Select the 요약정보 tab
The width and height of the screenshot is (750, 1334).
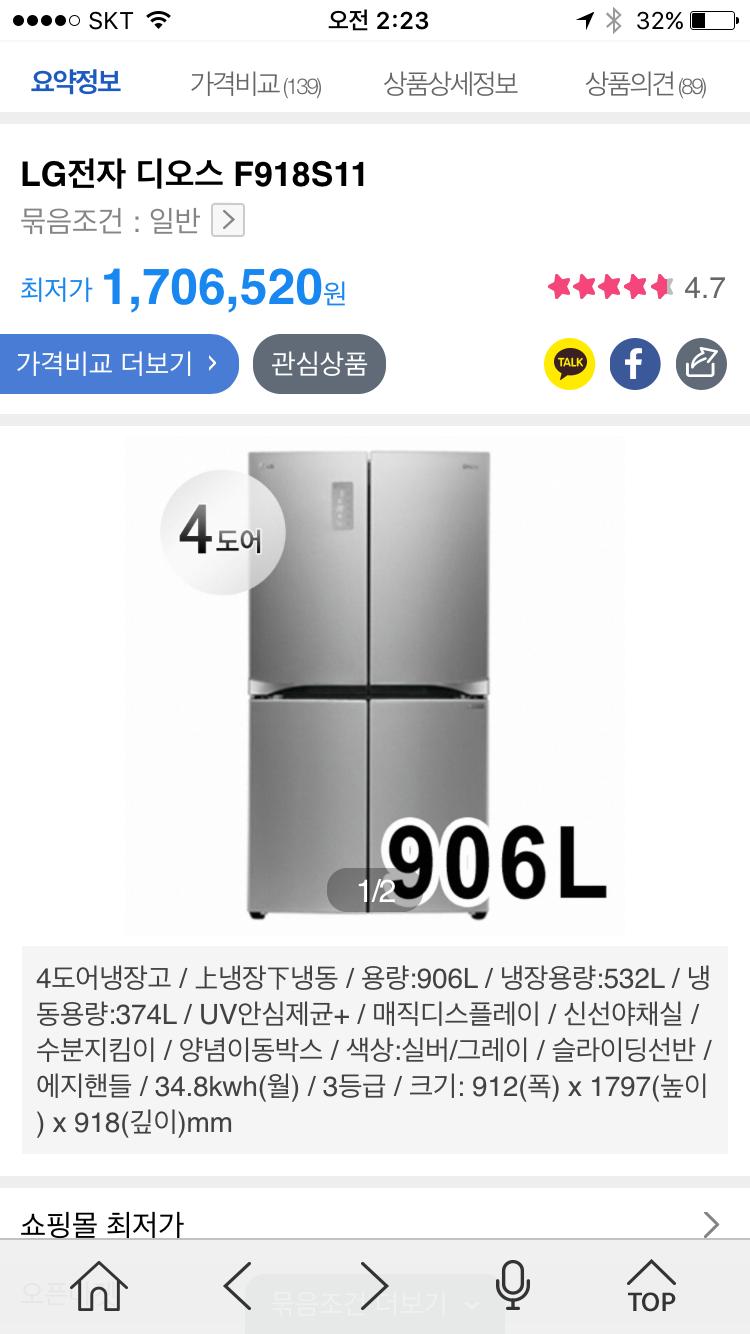click(x=76, y=82)
